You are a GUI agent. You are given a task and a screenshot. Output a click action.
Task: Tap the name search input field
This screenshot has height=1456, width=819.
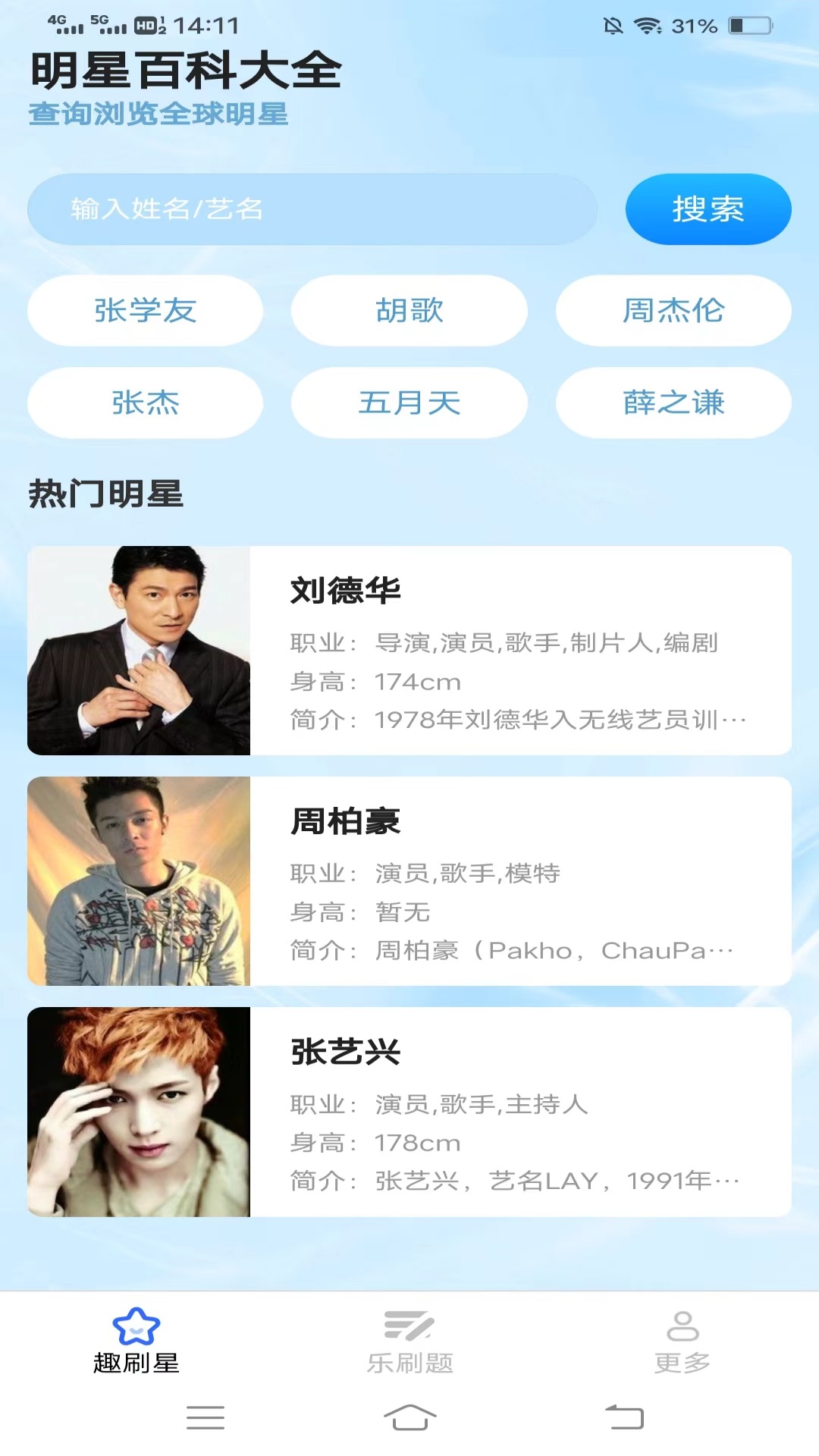(x=312, y=209)
